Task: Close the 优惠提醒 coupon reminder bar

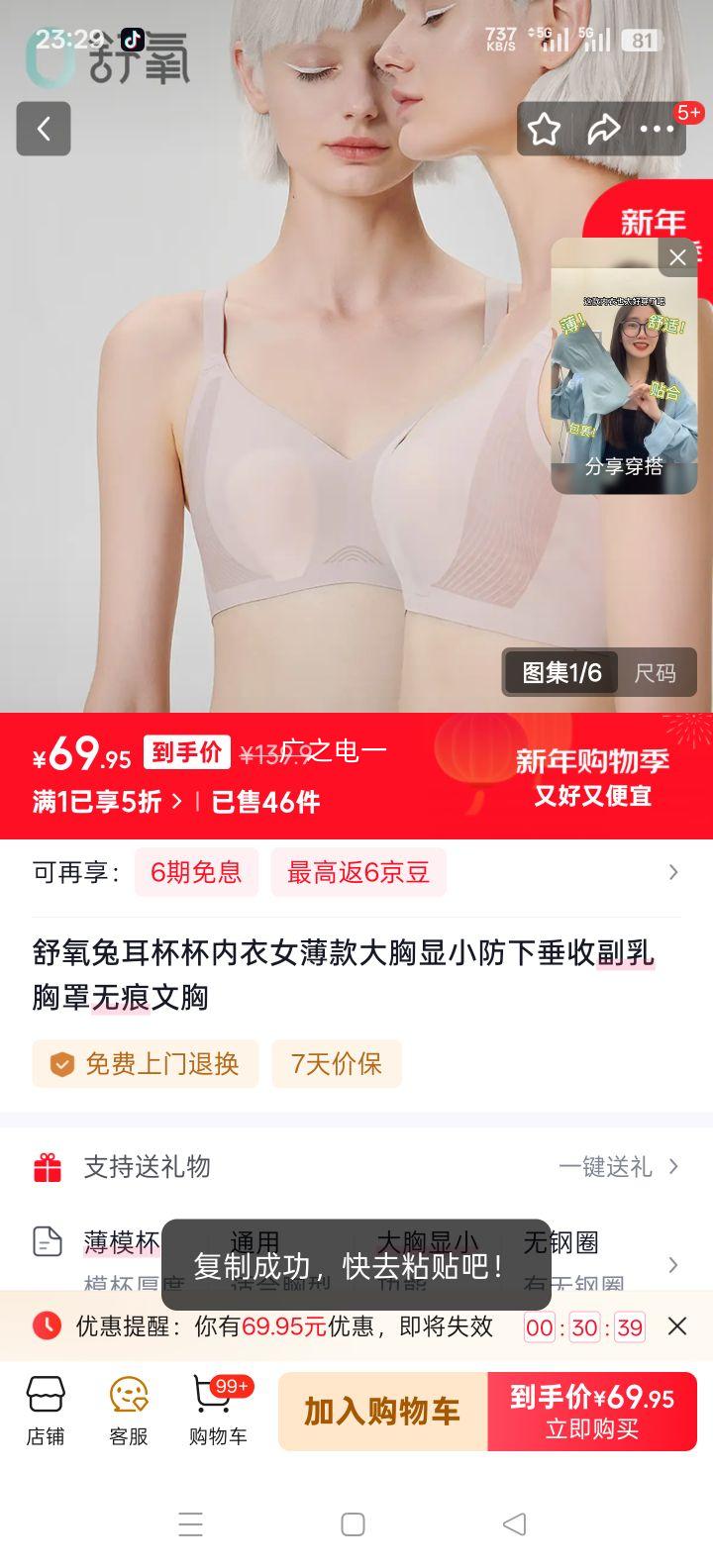Action: point(678,1325)
